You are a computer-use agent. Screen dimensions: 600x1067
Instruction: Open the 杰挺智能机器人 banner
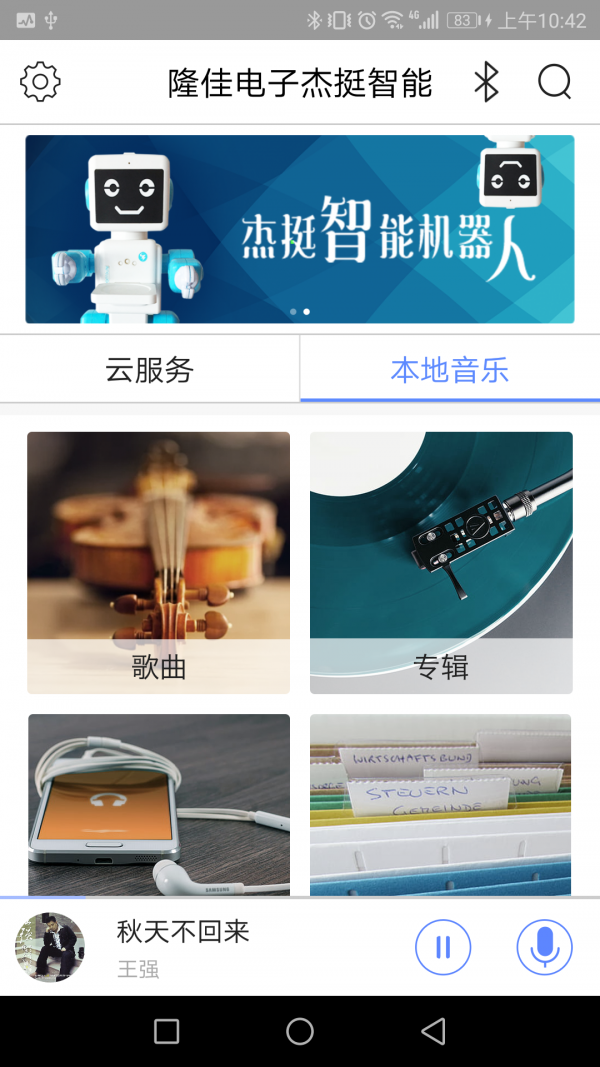[300, 229]
